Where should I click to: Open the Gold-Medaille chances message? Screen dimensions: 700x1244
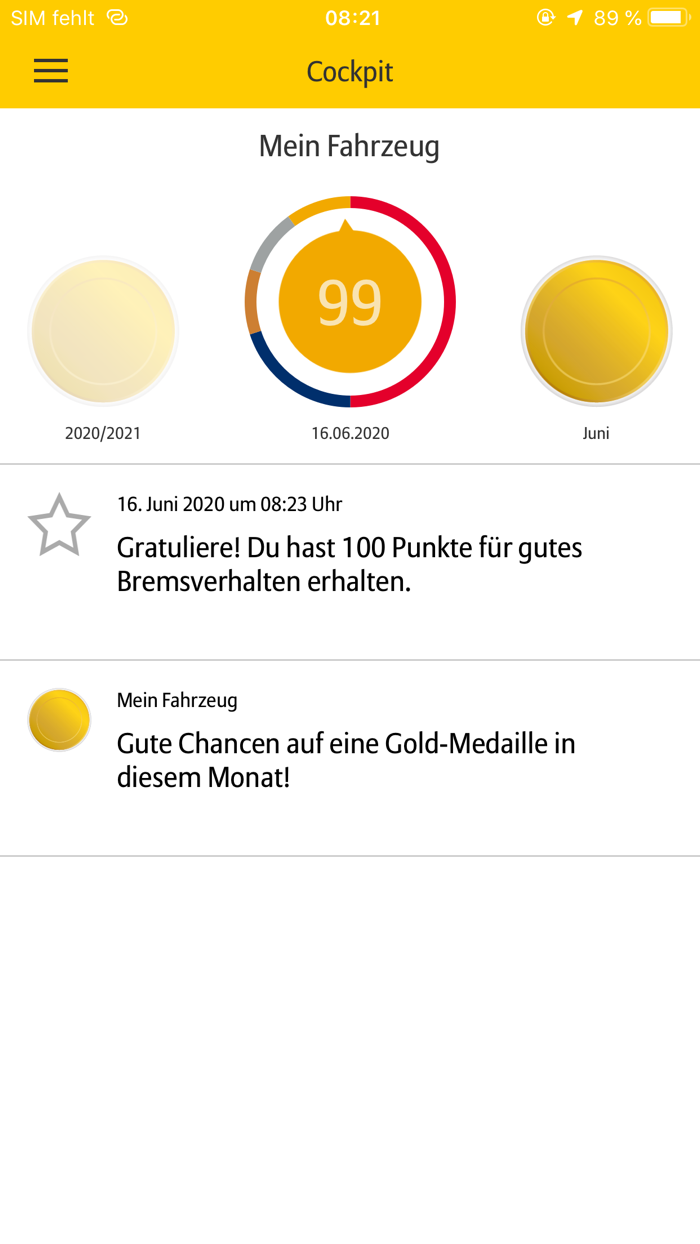[x=349, y=759]
